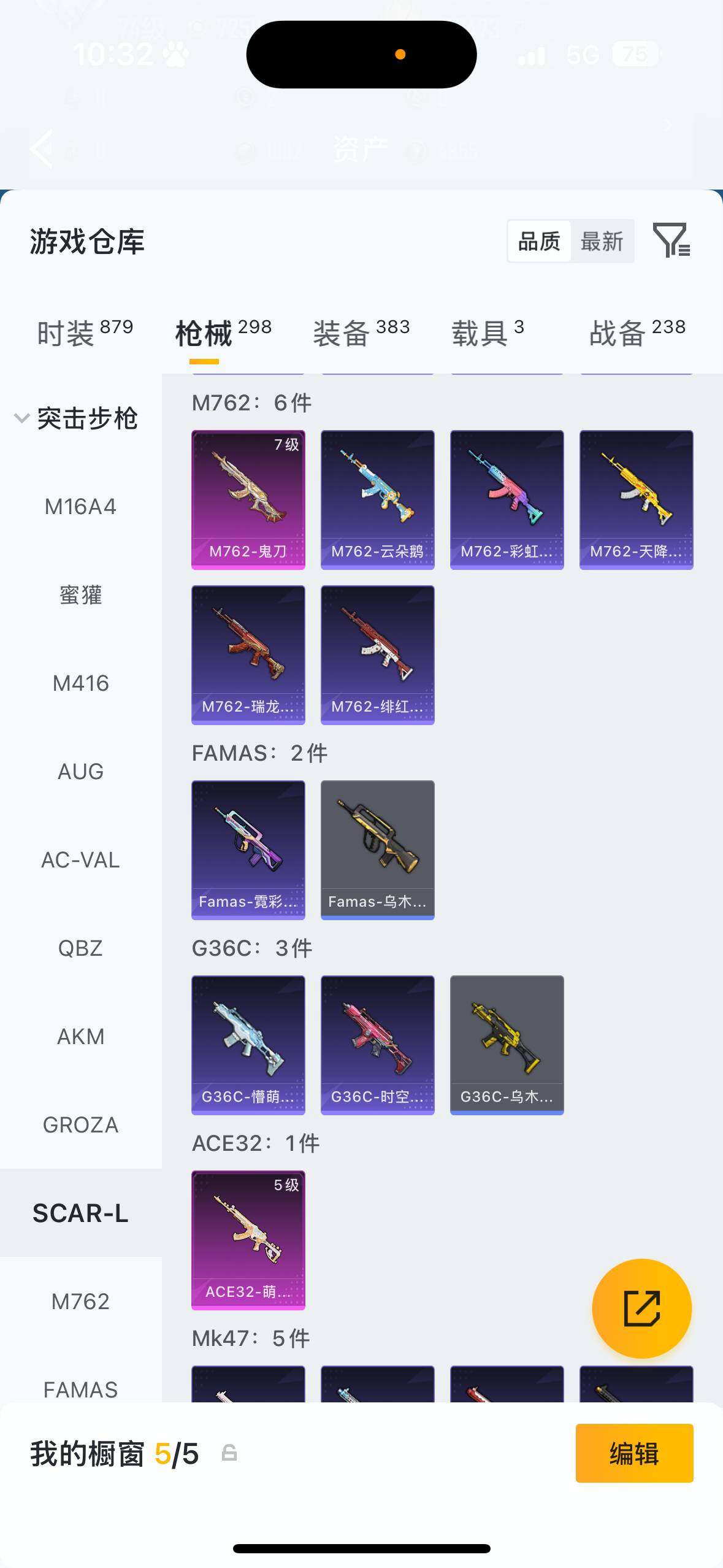723x1568 pixels.
Task: Select AUG in the weapon list
Action: pos(80,771)
